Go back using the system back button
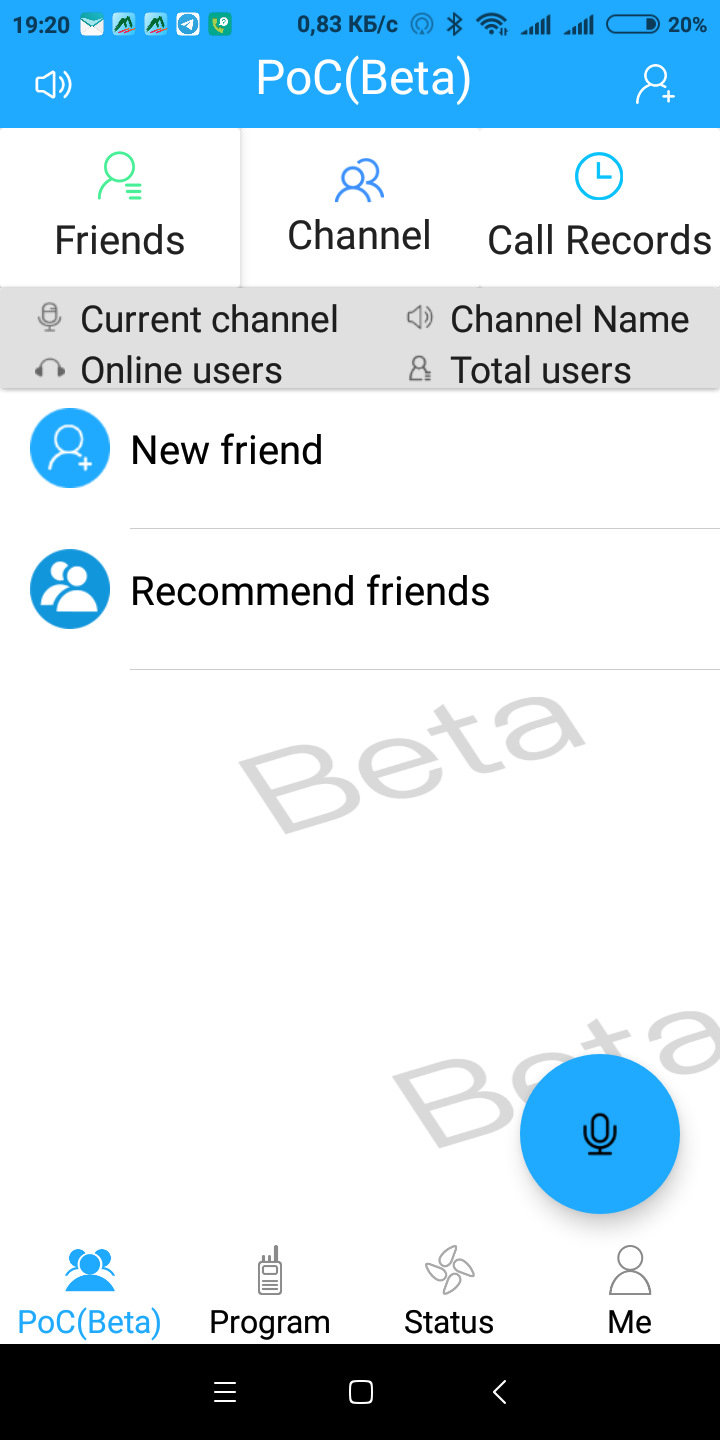The height and width of the screenshot is (1440, 720). pyautogui.click(x=500, y=1392)
